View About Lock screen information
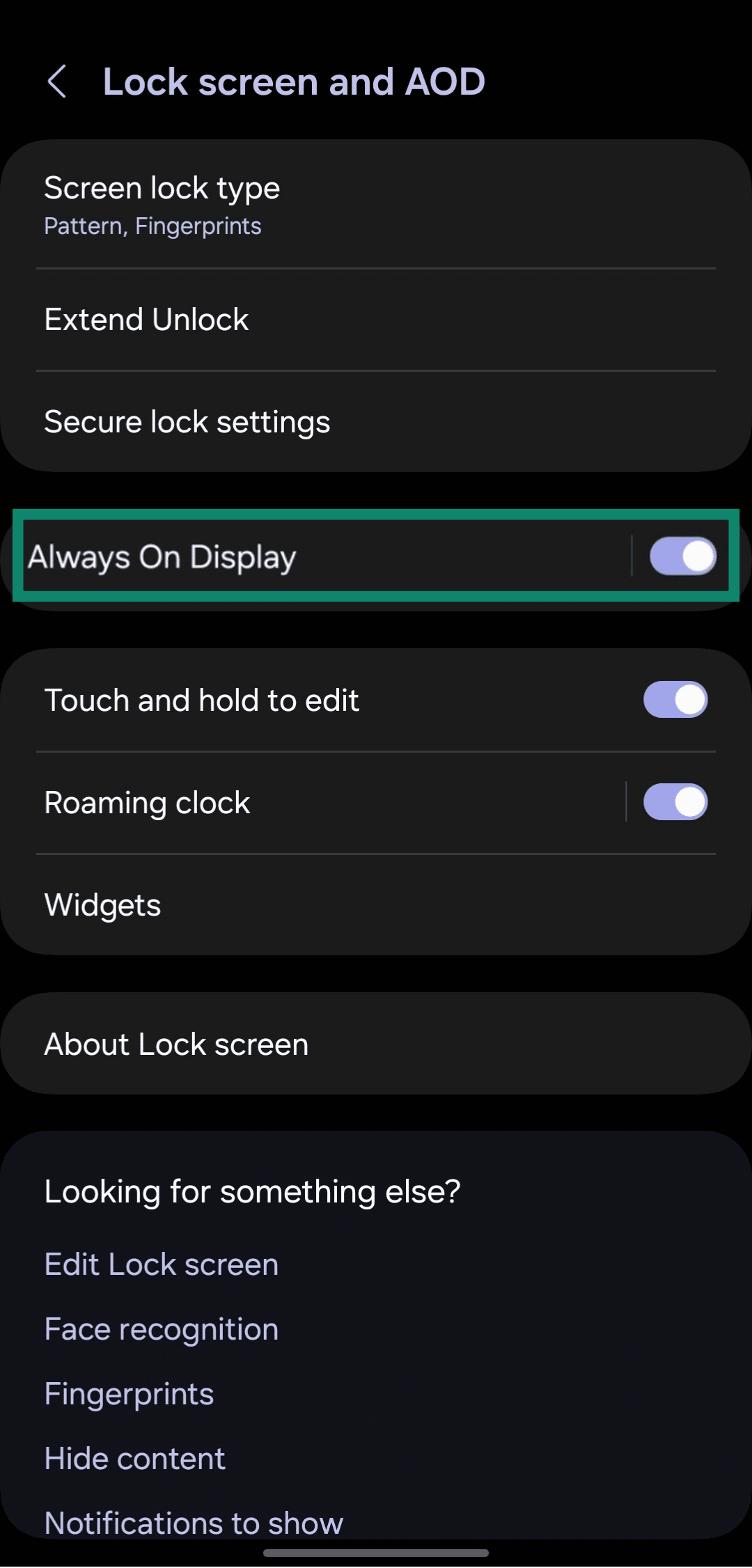 click(x=176, y=1043)
